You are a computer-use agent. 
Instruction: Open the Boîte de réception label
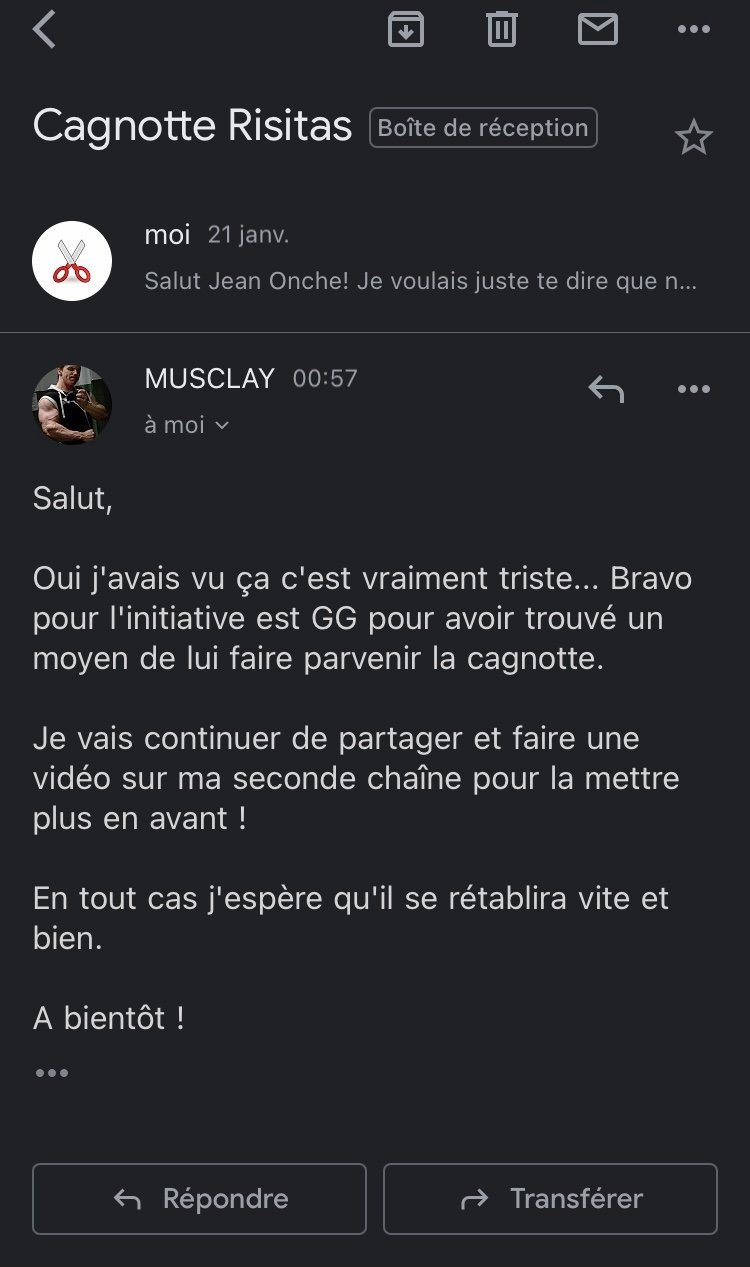(483, 128)
